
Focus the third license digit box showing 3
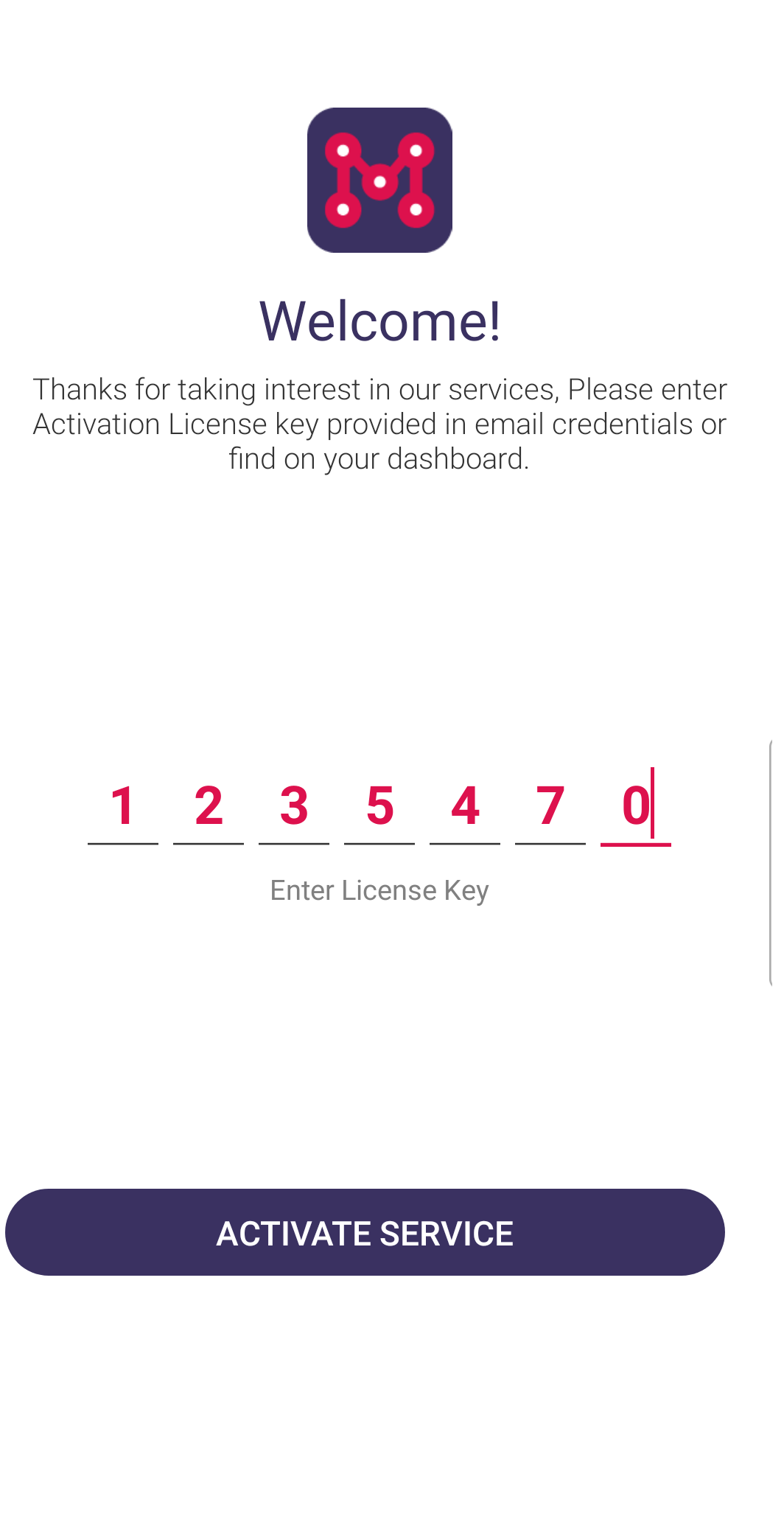click(x=294, y=806)
